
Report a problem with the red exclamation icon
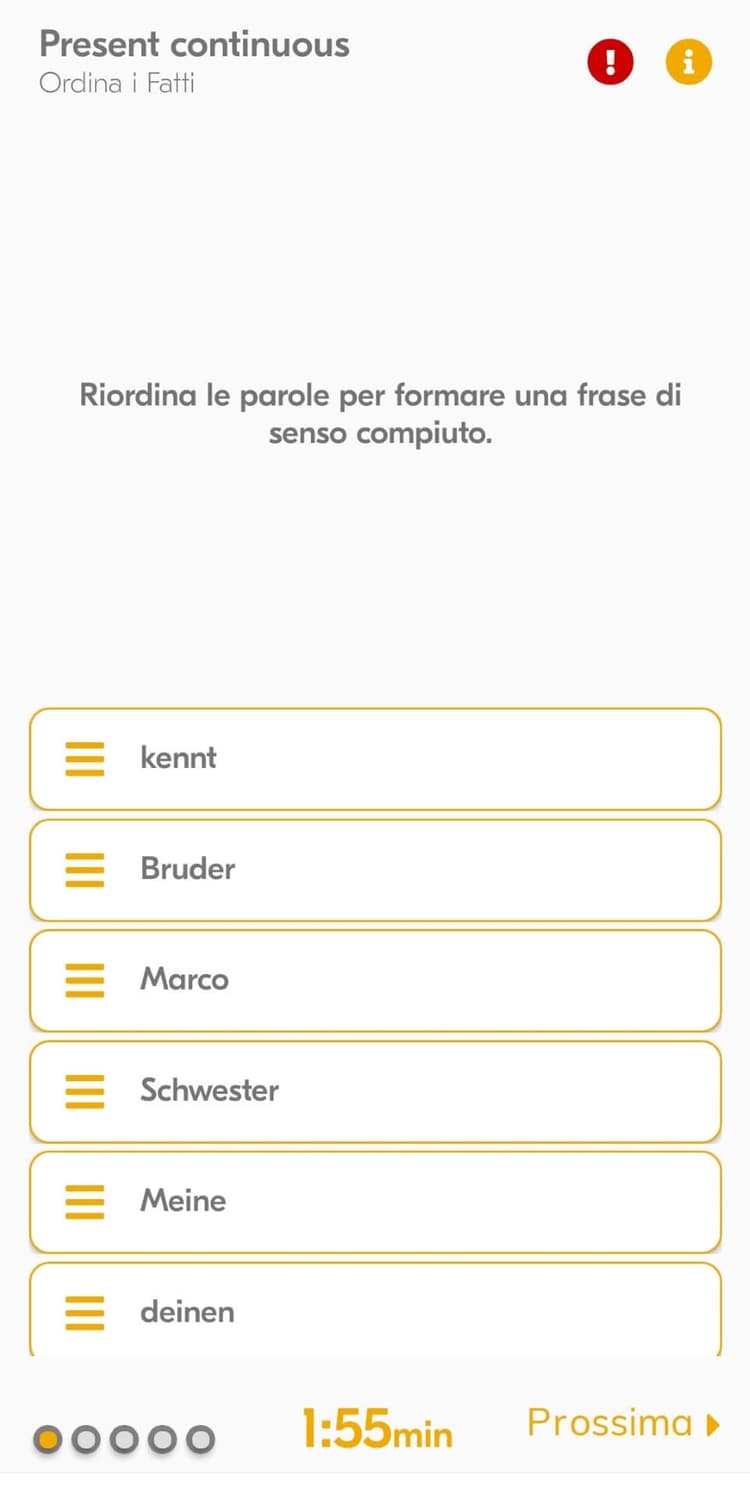click(610, 62)
